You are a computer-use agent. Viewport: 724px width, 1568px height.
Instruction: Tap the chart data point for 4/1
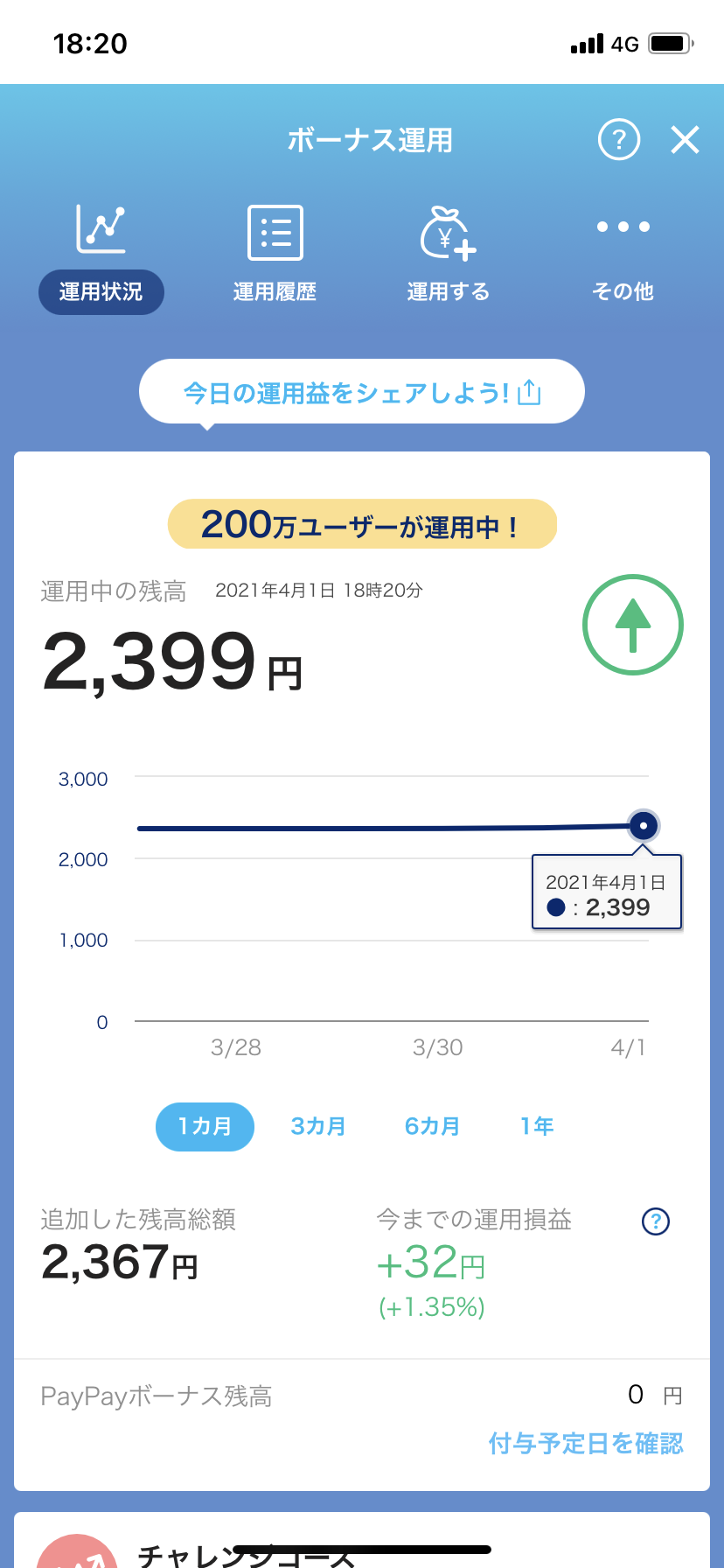tap(644, 825)
